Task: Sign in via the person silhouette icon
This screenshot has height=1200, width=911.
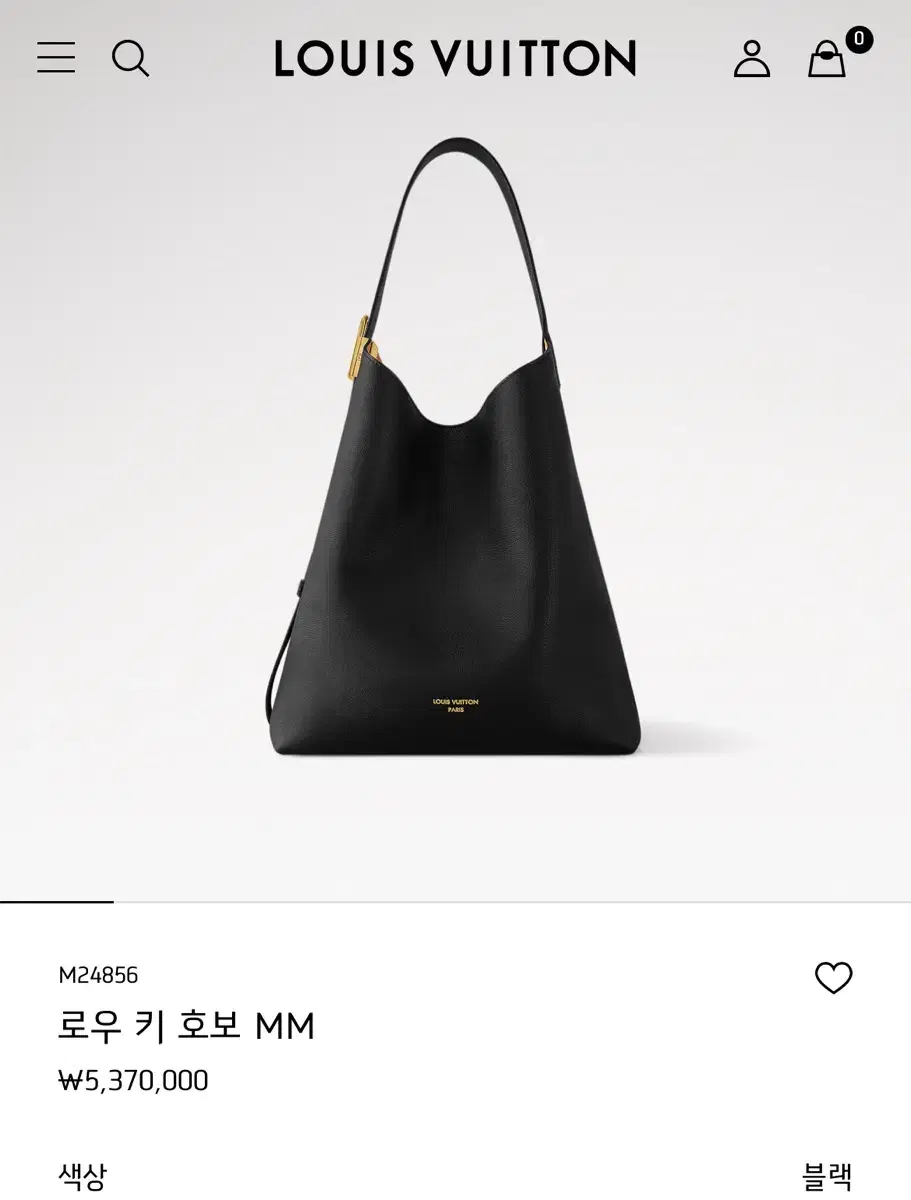Action: (x=751, y=59)
